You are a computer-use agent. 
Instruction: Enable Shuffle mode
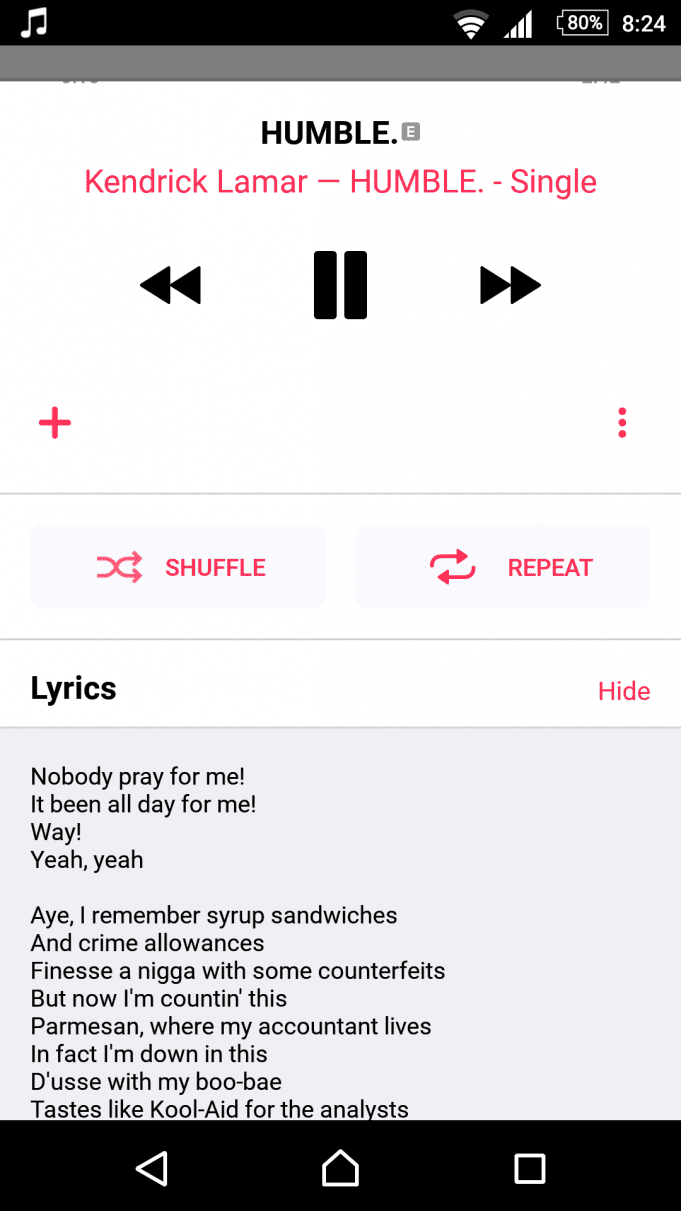178,567
